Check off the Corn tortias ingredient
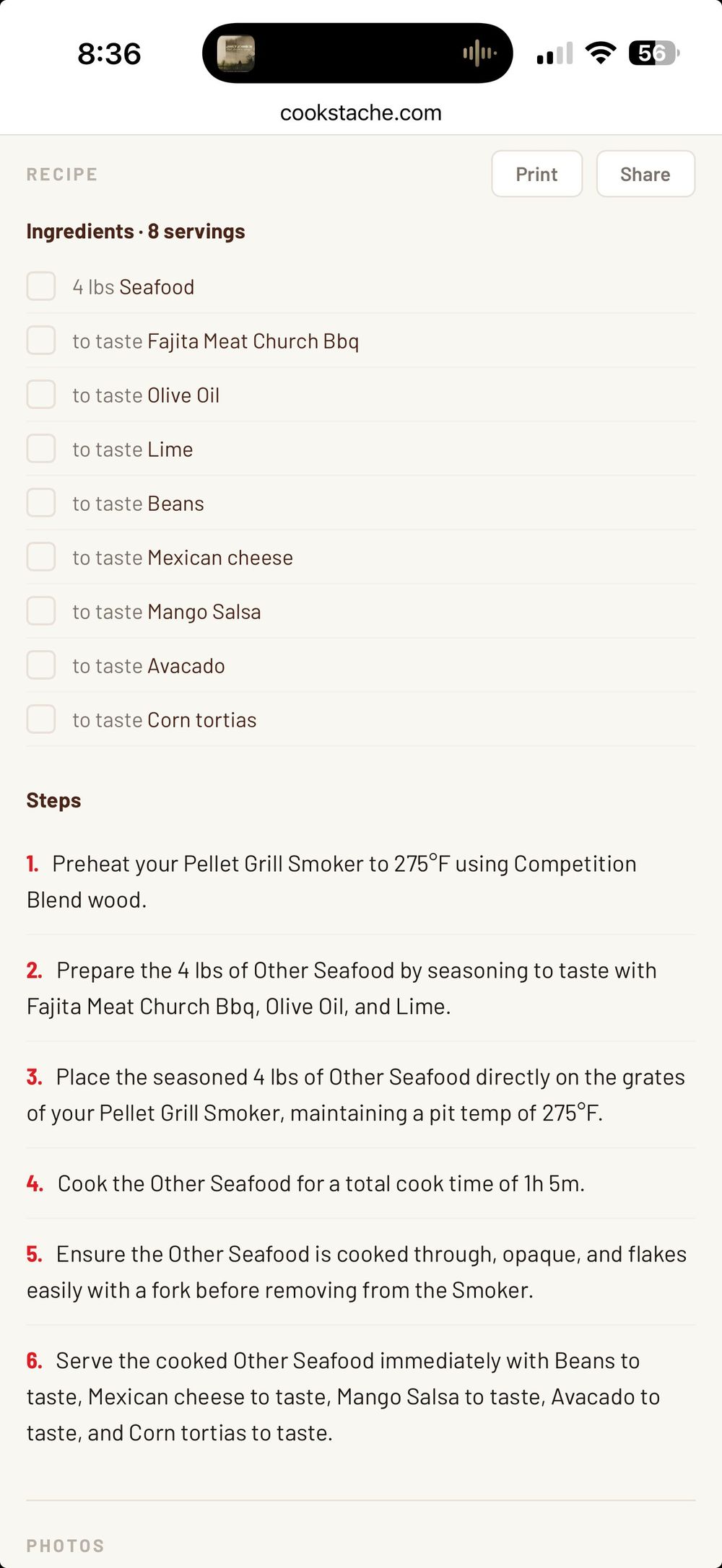The width and height of the screenshot is (722, 1568). click(41, 719)
